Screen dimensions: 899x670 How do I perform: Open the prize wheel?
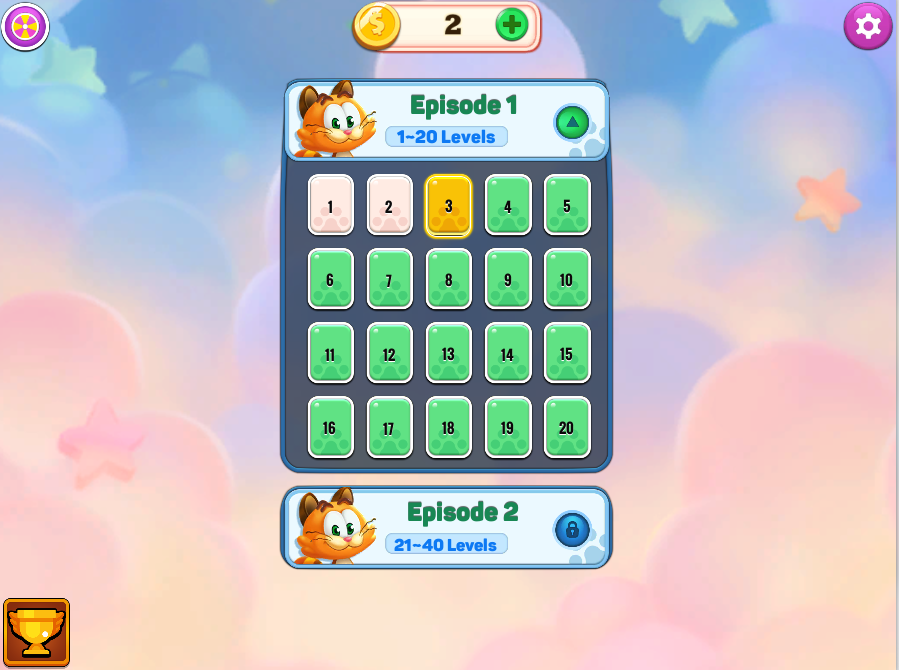click(25, 26)
